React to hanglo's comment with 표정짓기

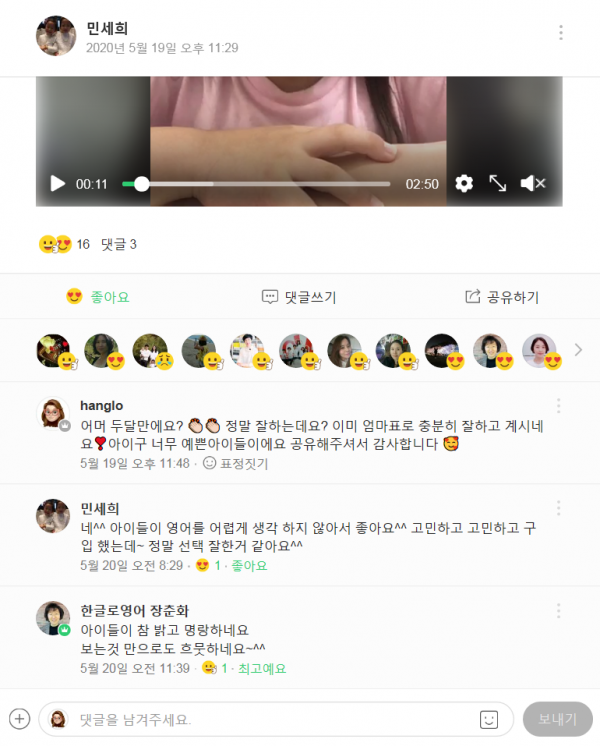[x=235, y=464]
